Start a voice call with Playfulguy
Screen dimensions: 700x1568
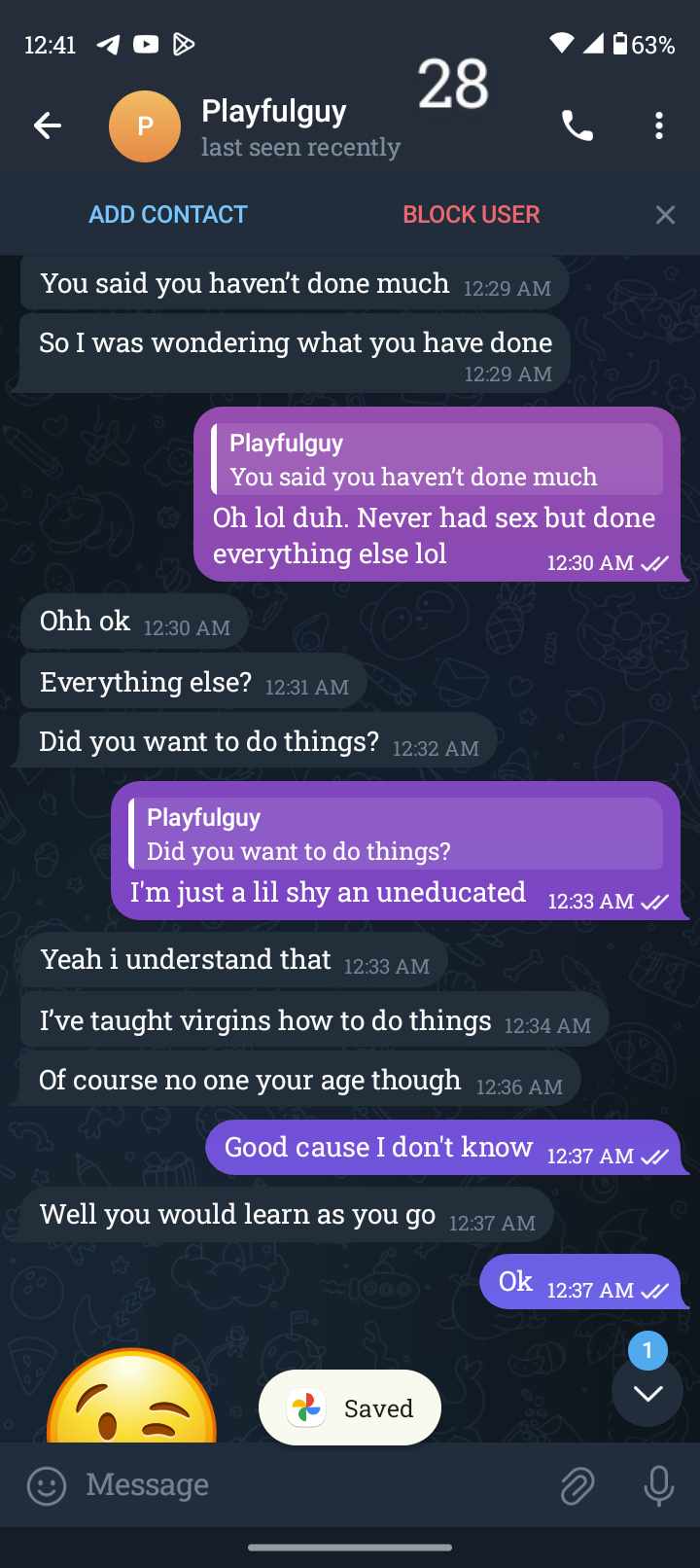pos(577,125)
